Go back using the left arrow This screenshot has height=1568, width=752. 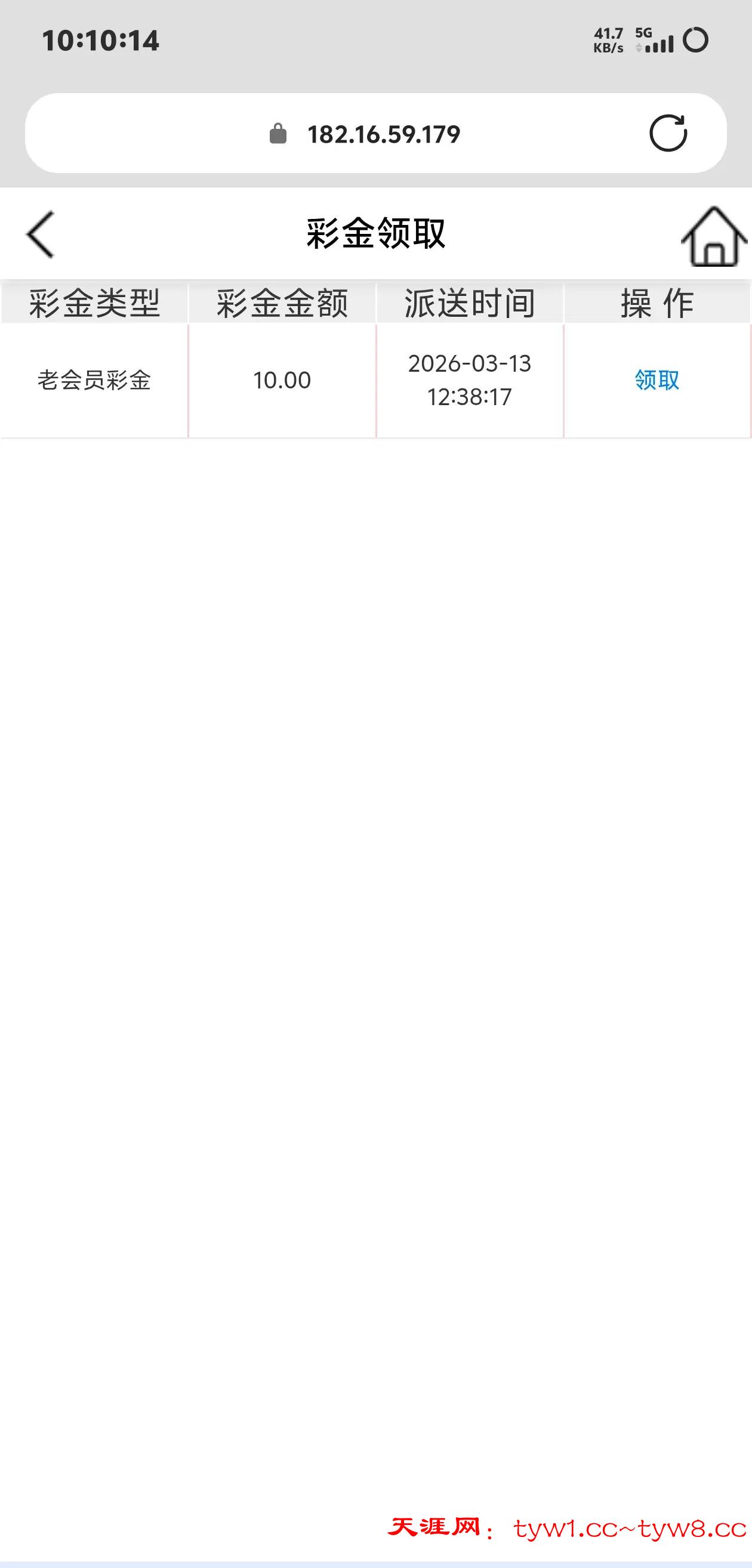point(41,234)
